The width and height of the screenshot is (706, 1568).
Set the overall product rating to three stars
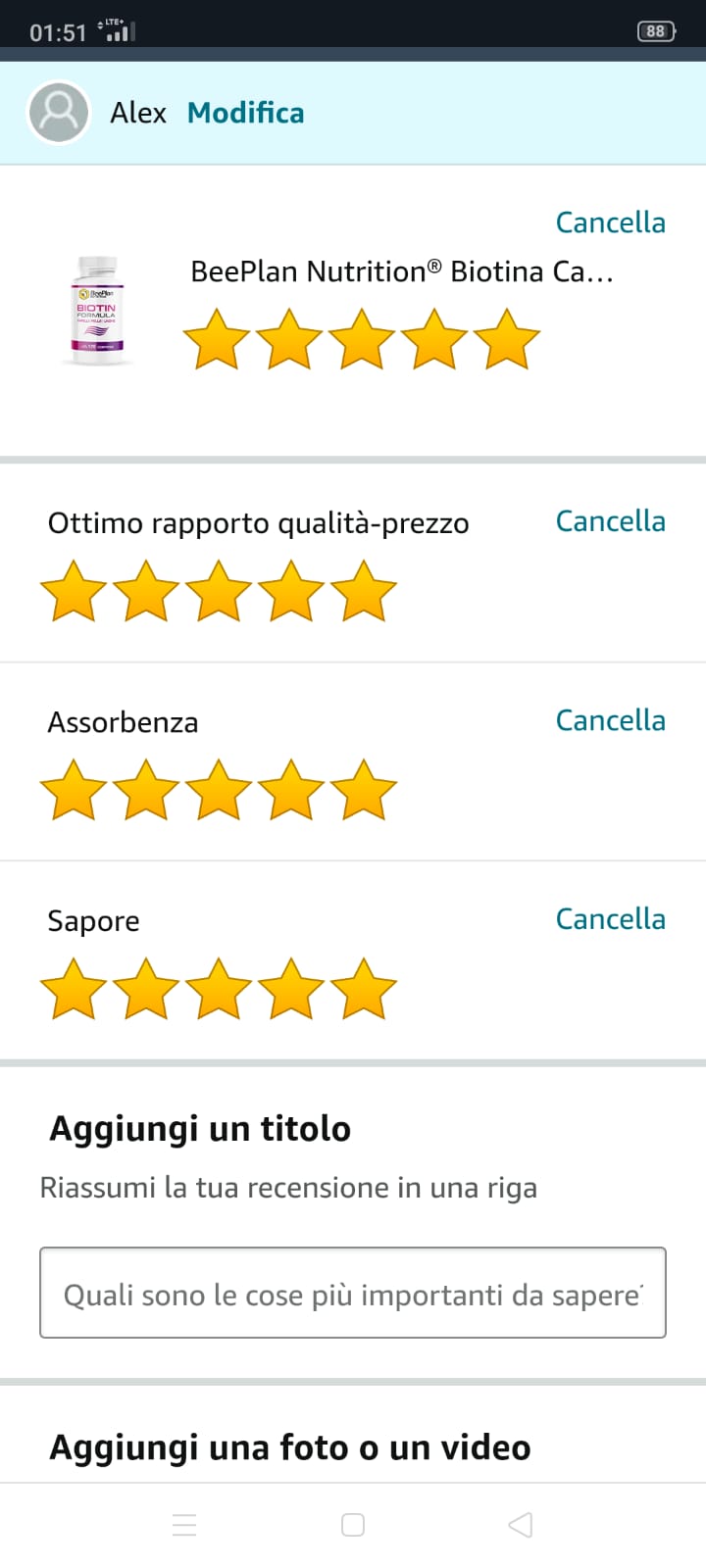pyautogui.click(x=362, y=340)
